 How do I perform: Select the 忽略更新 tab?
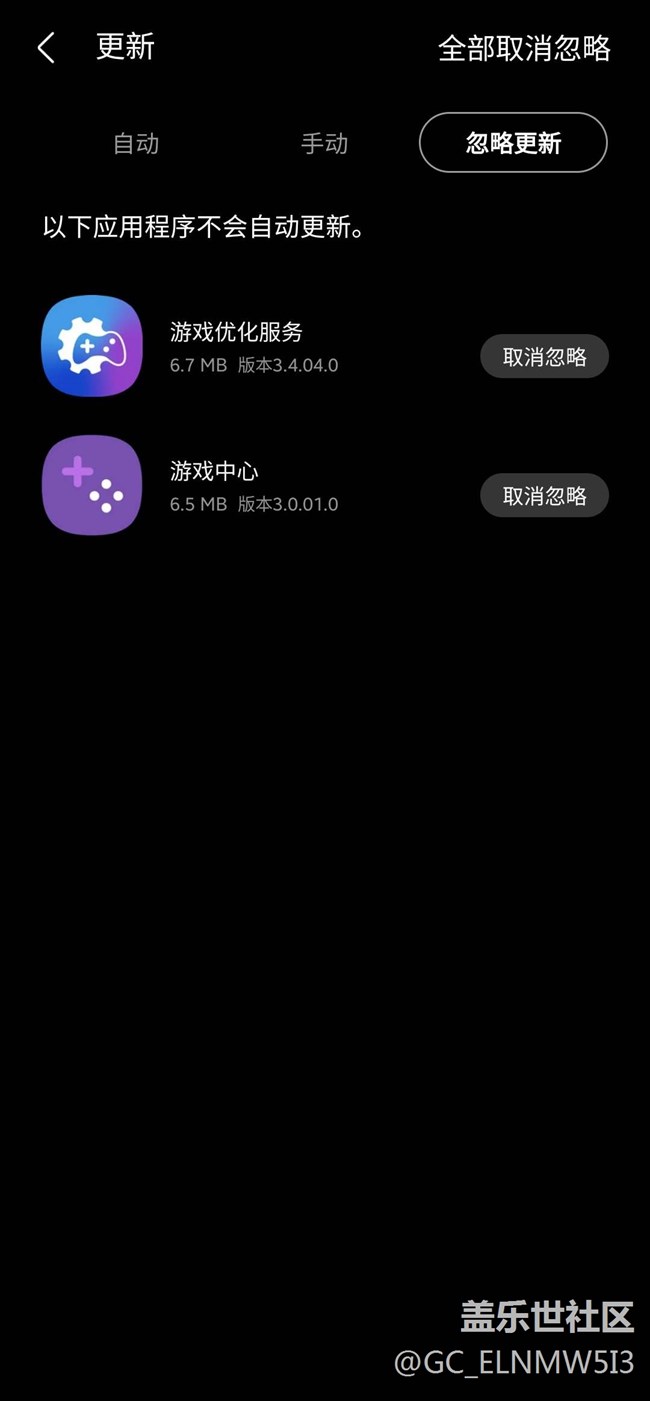pos(513,142)
